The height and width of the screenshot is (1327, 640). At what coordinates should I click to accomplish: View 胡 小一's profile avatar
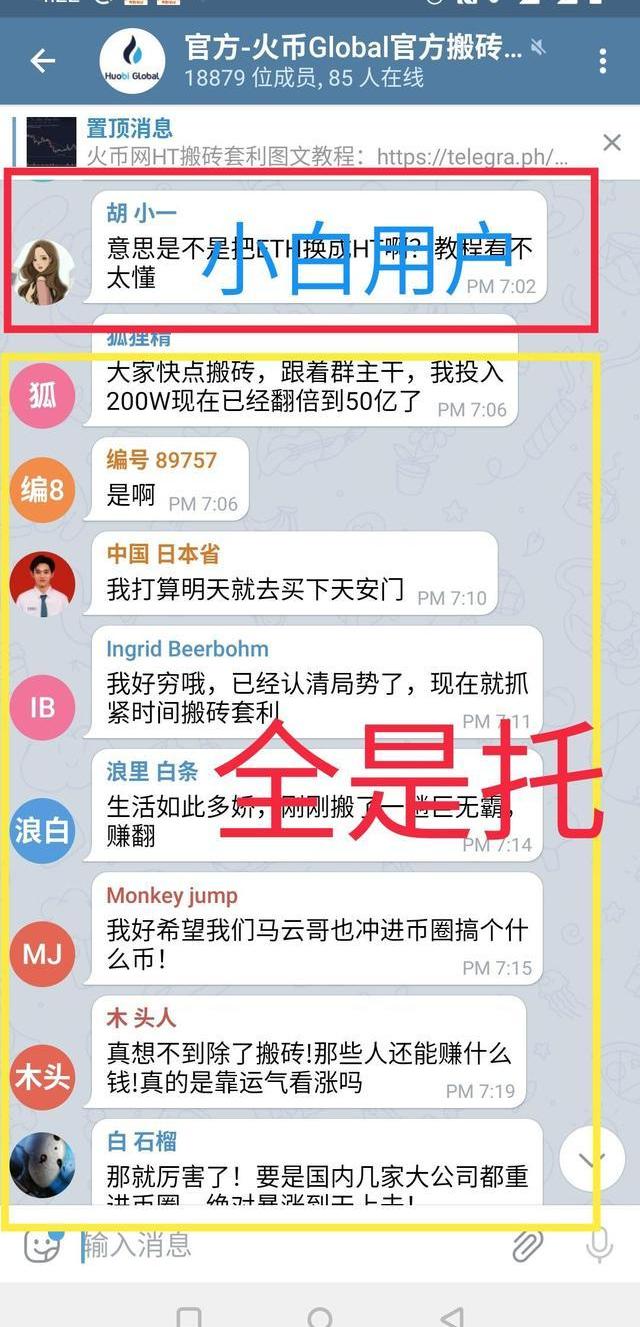(x=43, y=271)
